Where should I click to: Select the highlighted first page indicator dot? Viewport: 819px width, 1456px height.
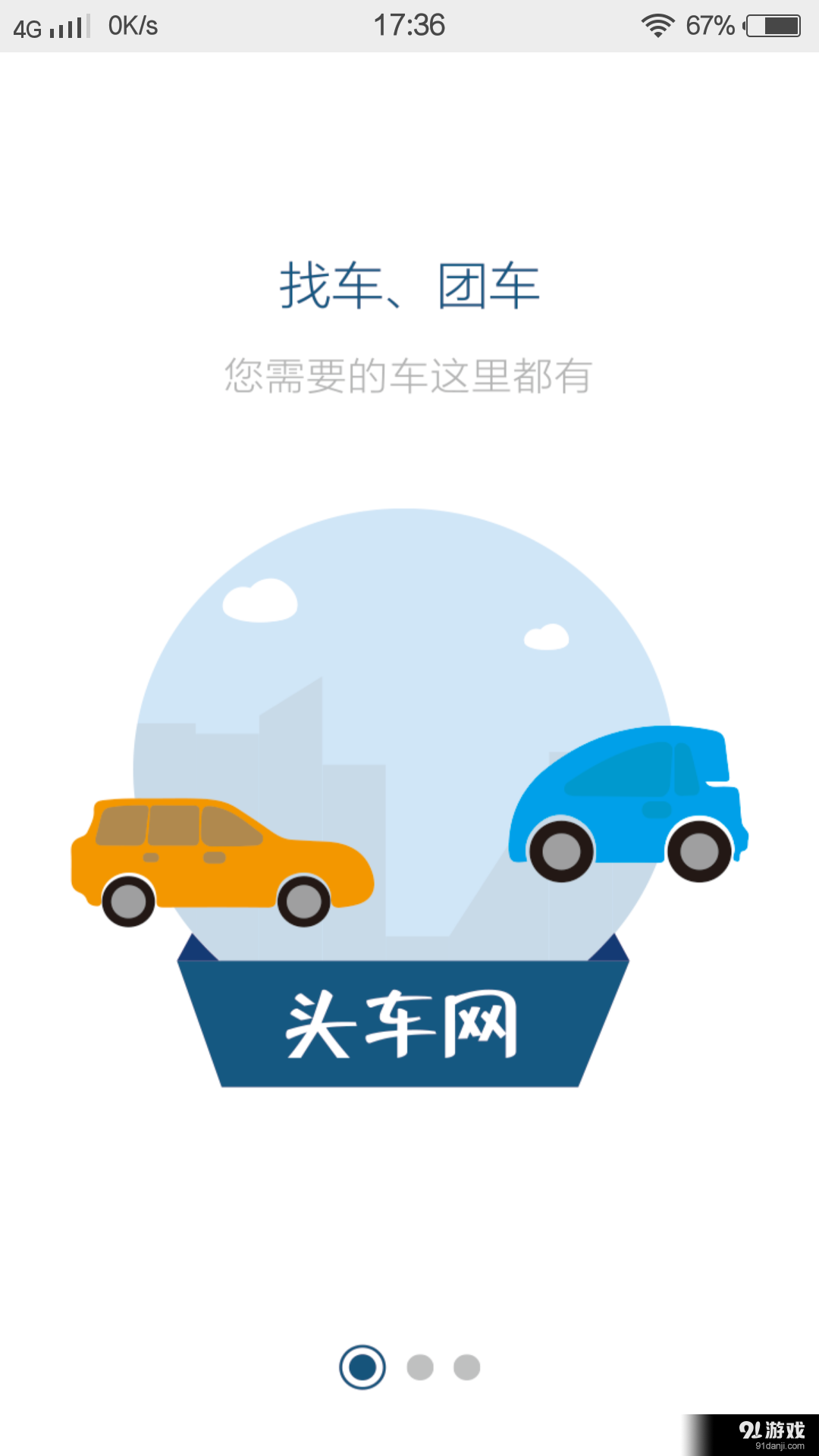pyautogui.click(x=362, y=1367)
